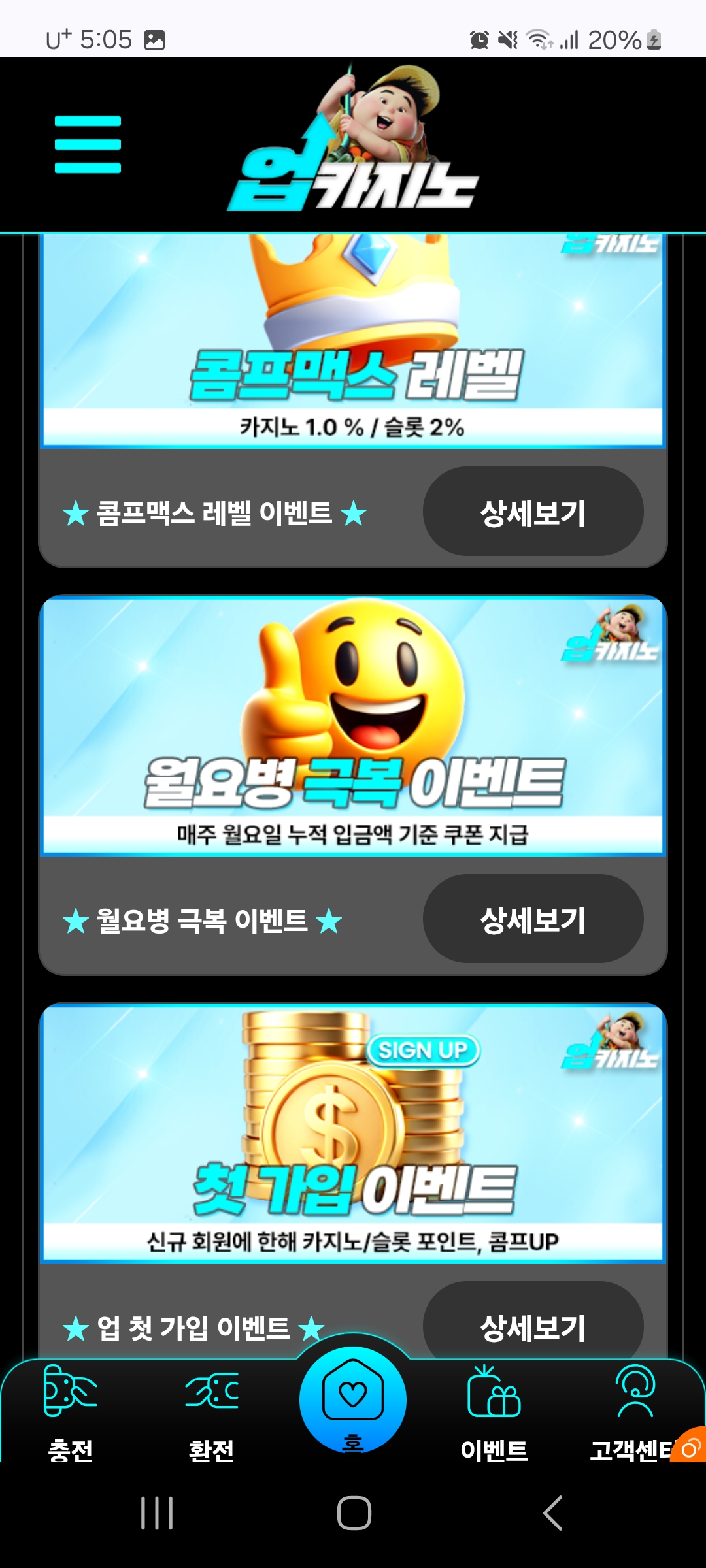Open the hamburger drawer menu

click(x=88, y=144)
